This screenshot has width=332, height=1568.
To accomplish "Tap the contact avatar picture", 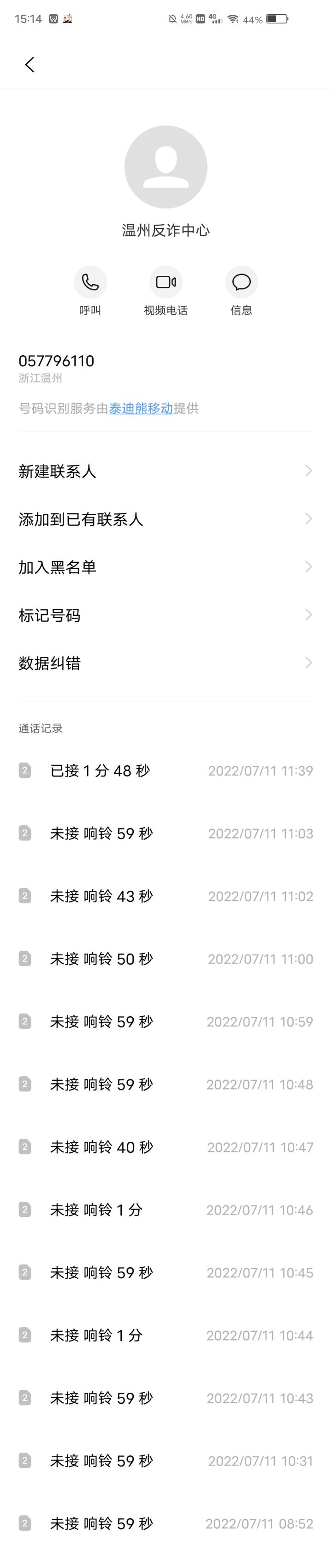I will (x=166, y=167).
